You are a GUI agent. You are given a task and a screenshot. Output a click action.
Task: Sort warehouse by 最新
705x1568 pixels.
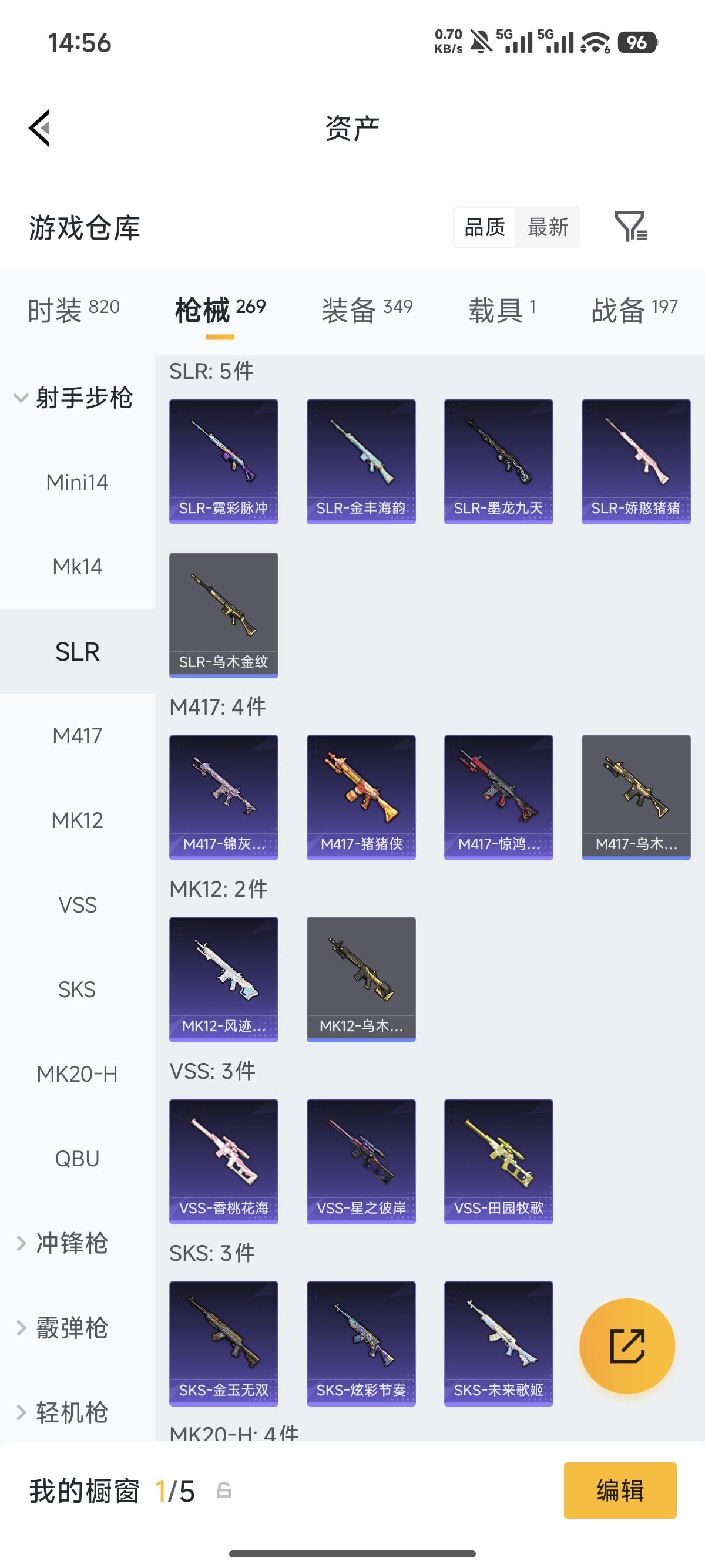point(548,227)
